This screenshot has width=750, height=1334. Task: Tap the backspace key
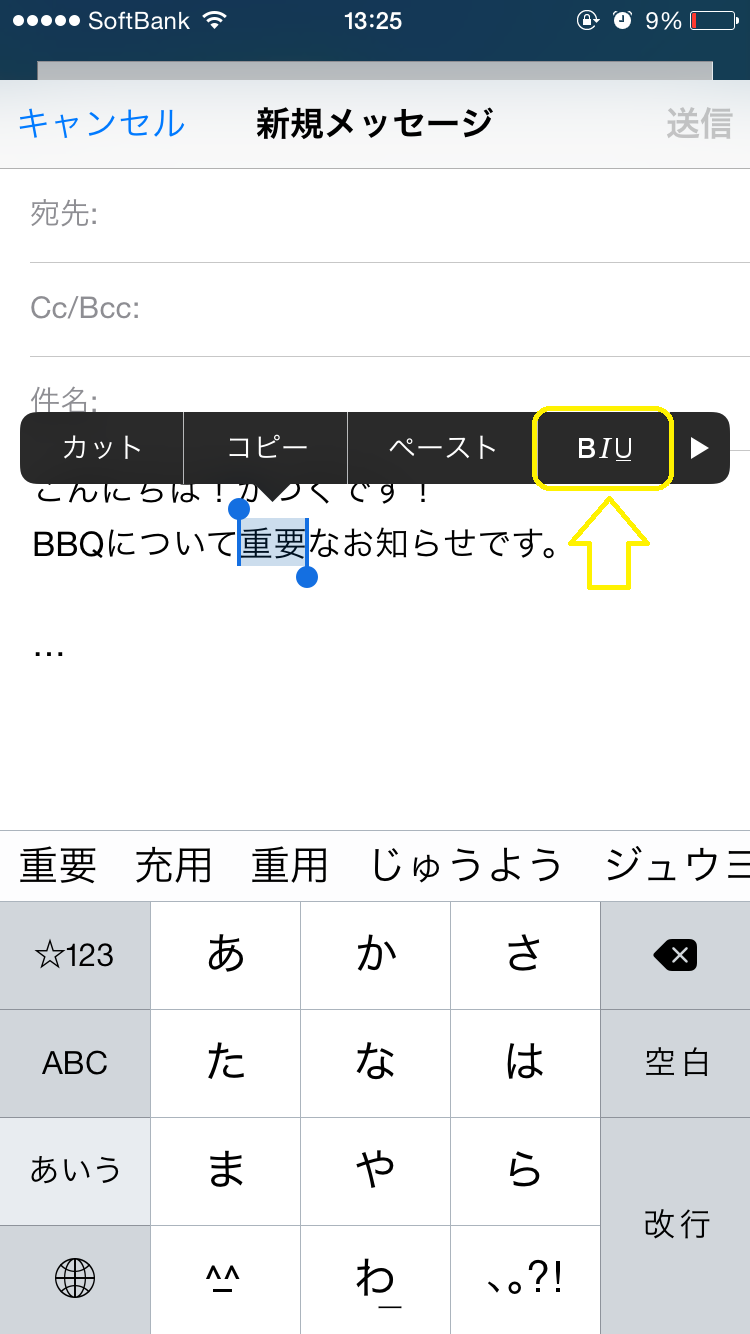[675, 955]
